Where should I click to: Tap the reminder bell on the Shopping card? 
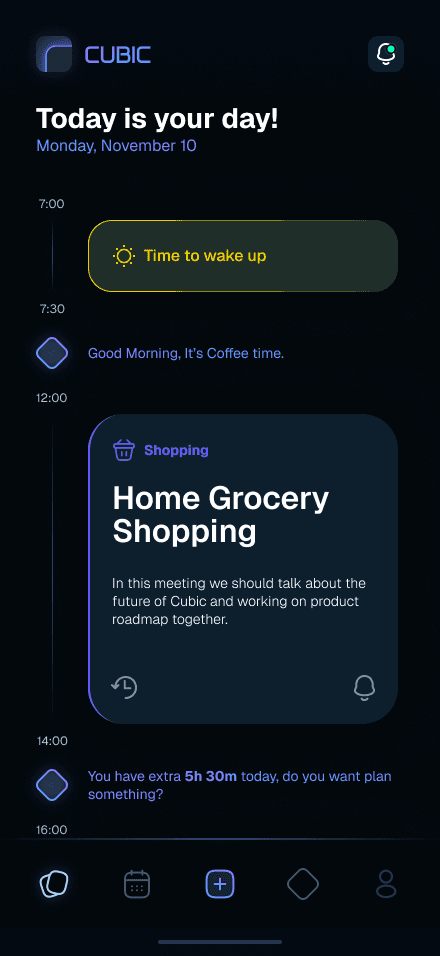coord(364,688)
